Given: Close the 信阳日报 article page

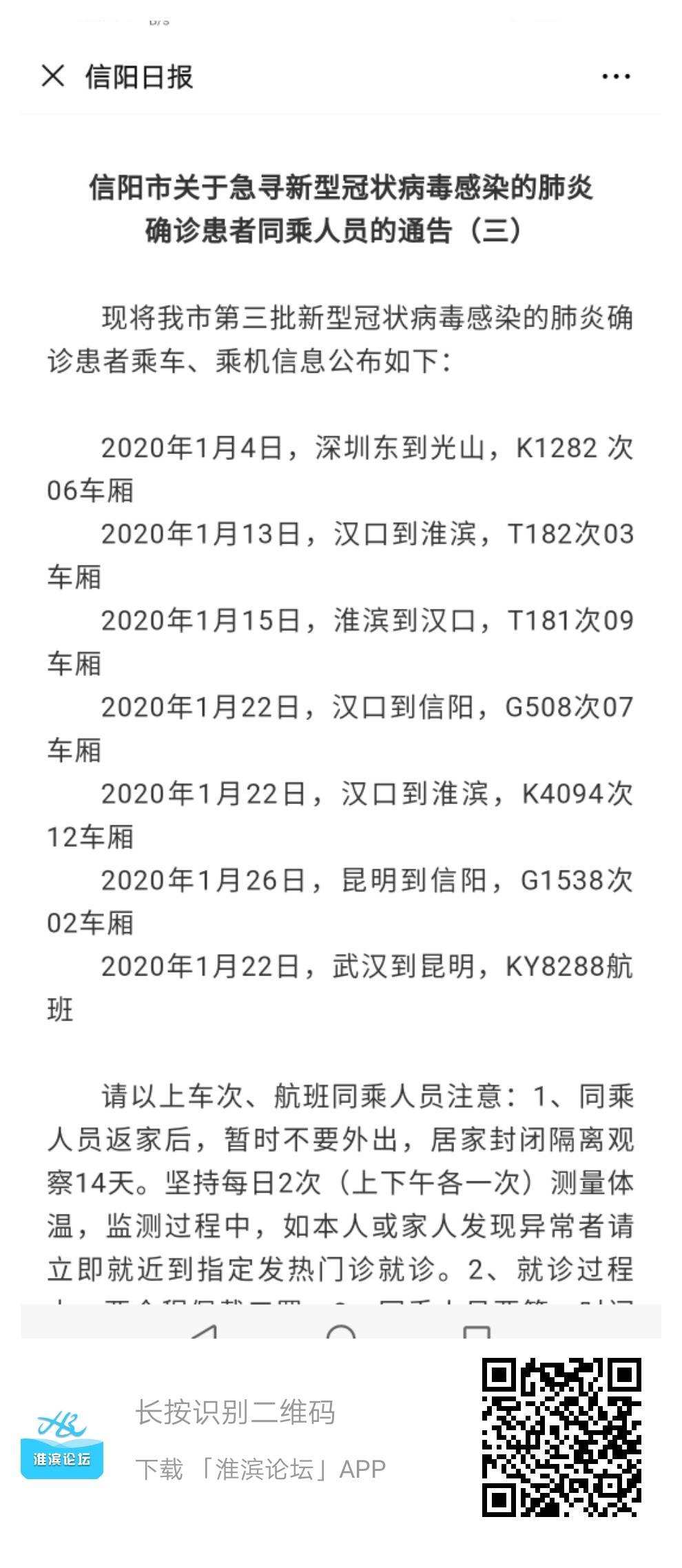Looking at the screenshot, I should pos(53,76).
